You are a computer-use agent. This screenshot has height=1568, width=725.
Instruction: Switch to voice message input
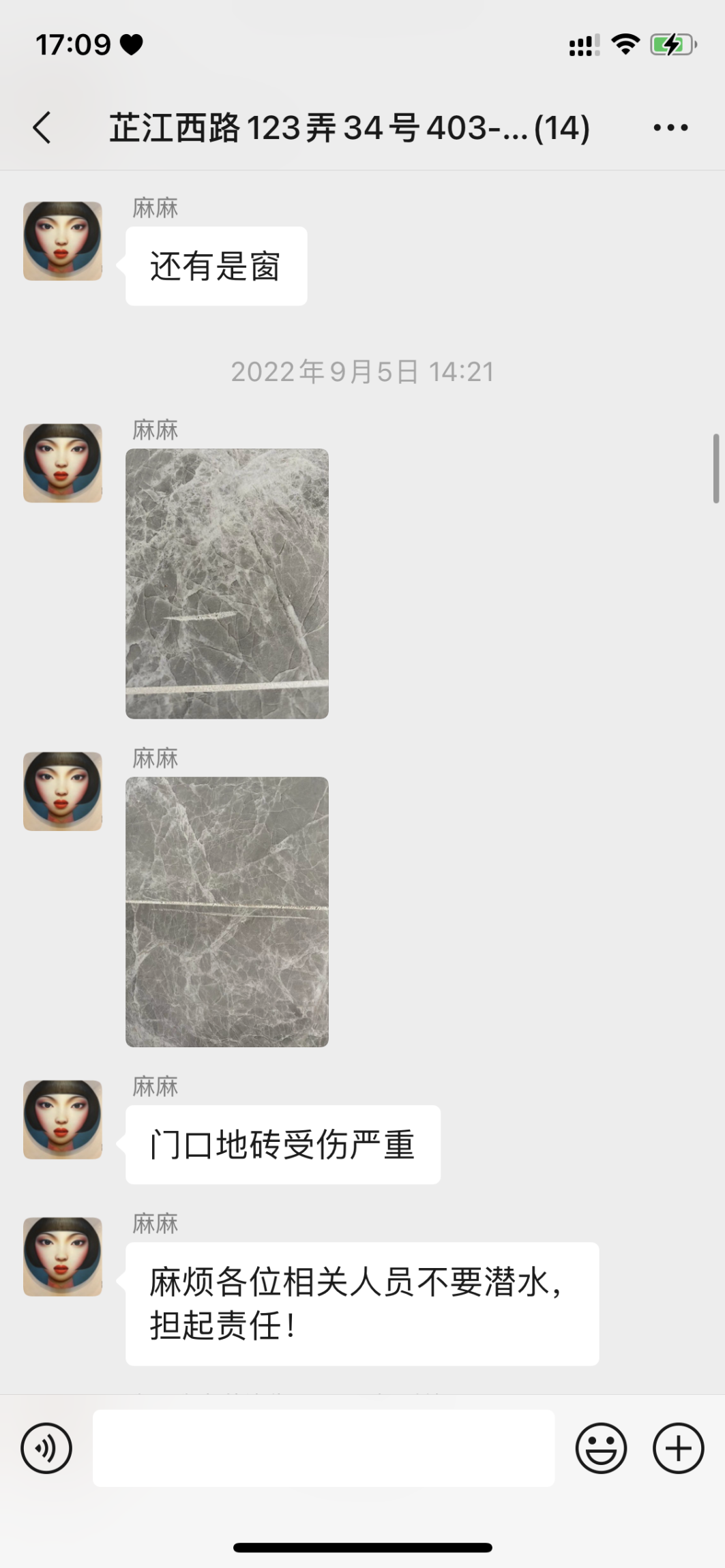pos(46,1448)
